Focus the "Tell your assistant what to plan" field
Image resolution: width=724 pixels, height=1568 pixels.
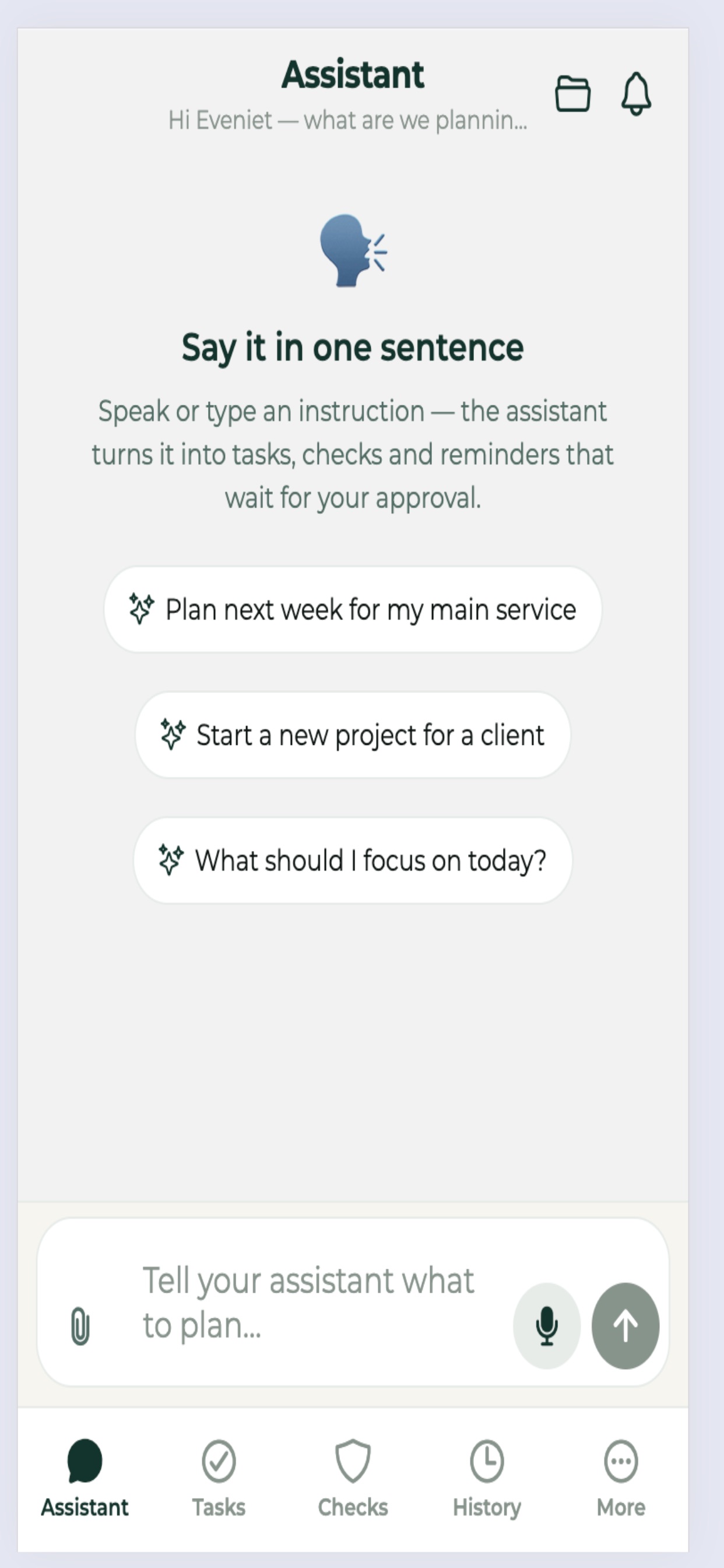317,1303
